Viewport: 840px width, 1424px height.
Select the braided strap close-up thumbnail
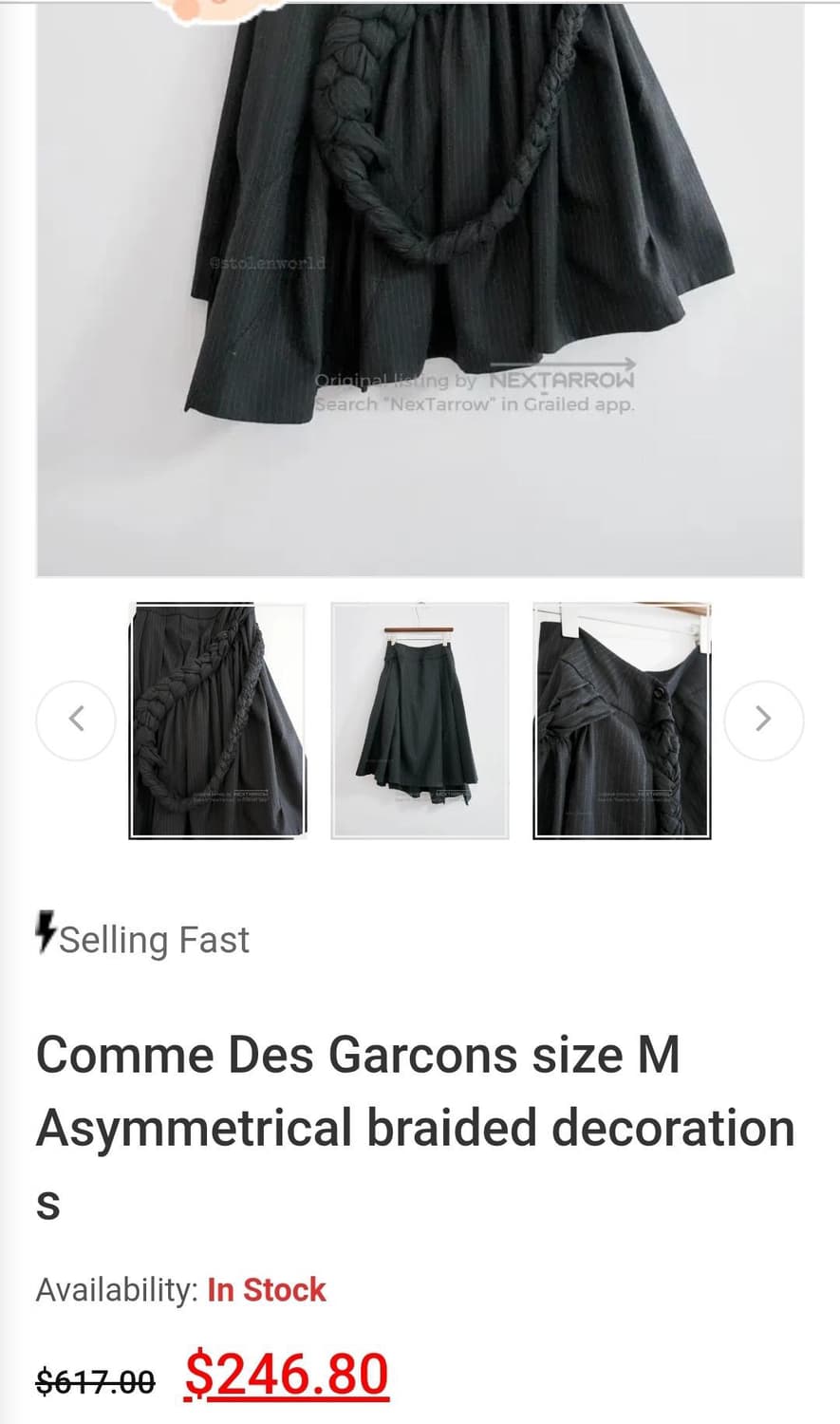pyautogui.click(x=217, y=720)
